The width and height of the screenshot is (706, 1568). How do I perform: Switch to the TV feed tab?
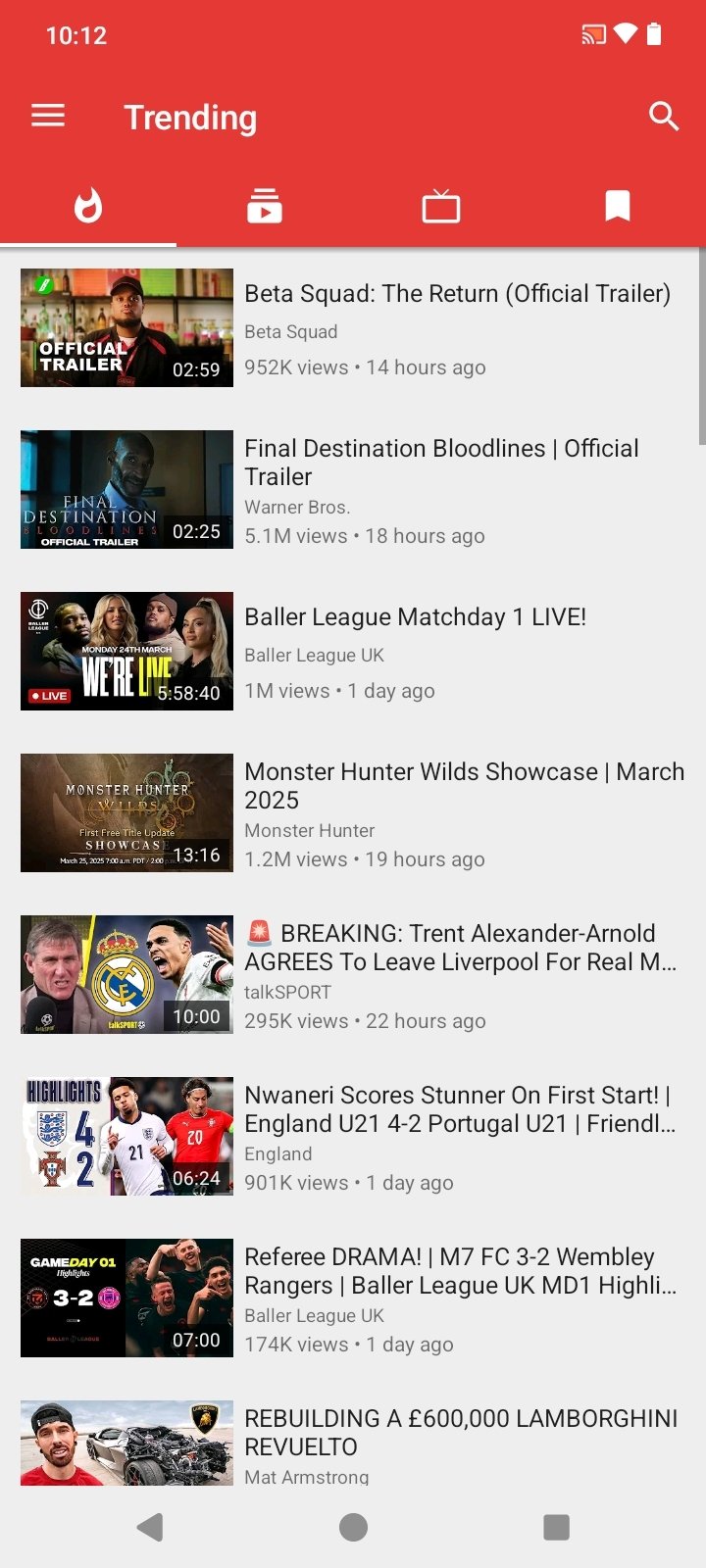441,207
